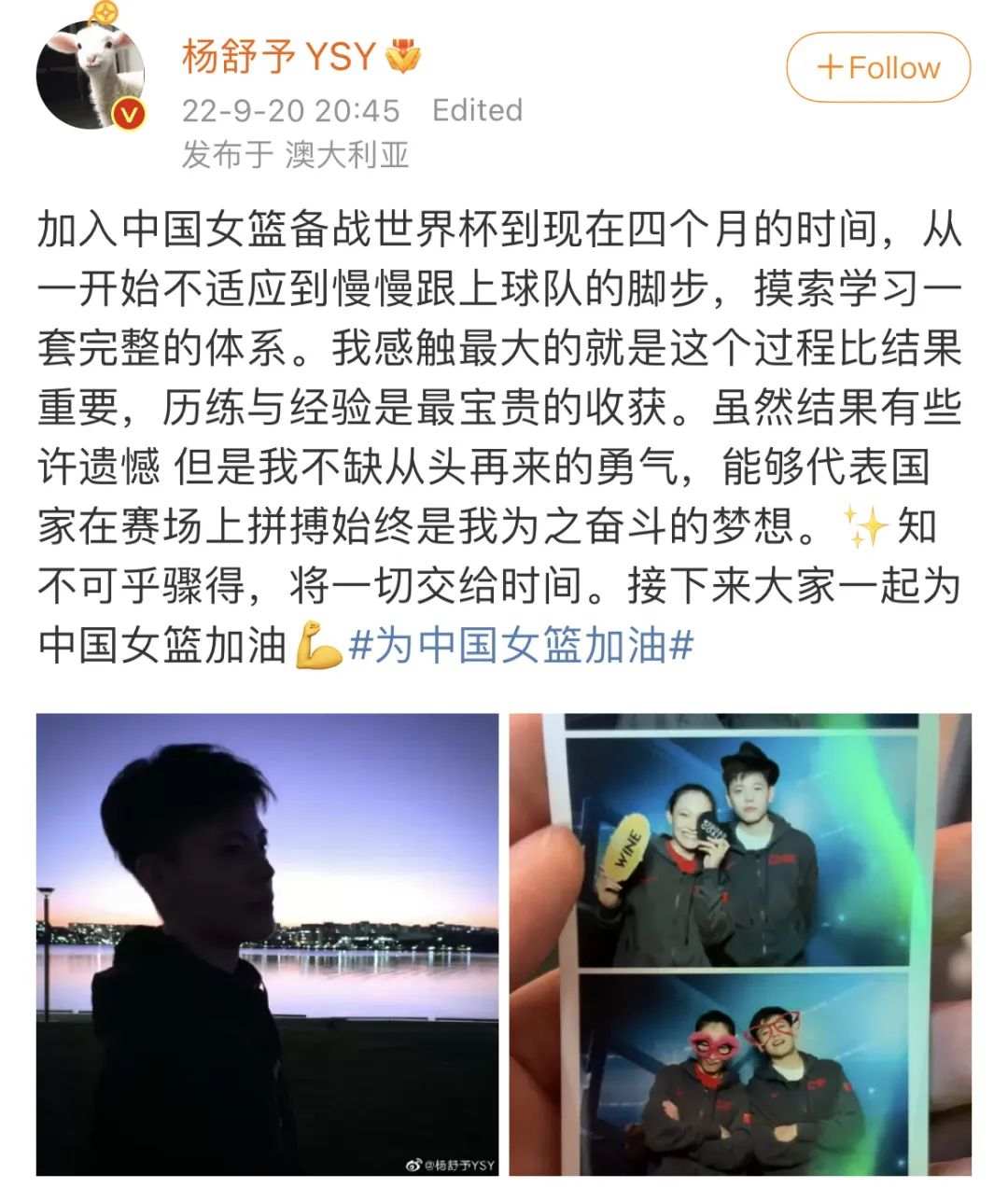Viewport: 1008px width, 1202px height.
Task: Open the 杨舒予 YSY username link
Action: pyautogui.click(x=278, y=57)
